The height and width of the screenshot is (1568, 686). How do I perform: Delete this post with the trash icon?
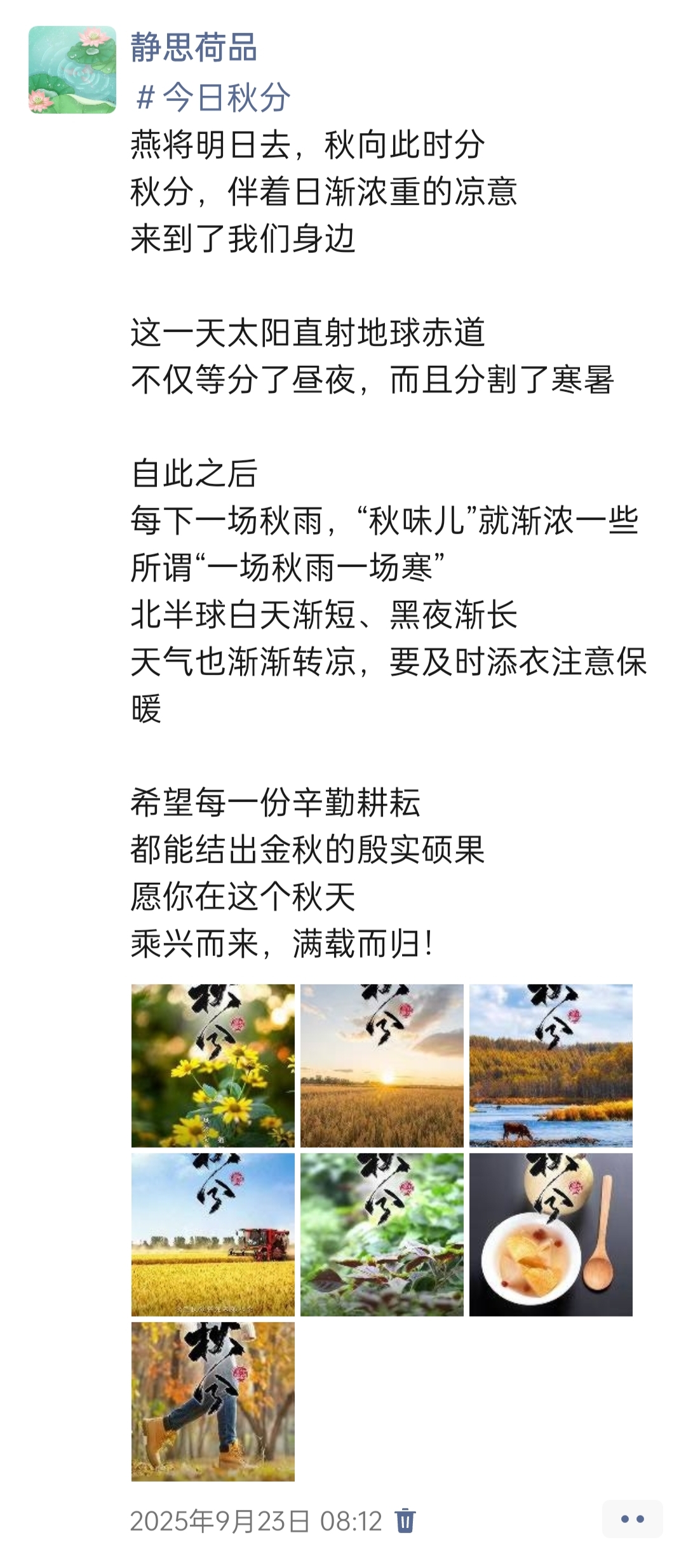(x=405, y=1521)
